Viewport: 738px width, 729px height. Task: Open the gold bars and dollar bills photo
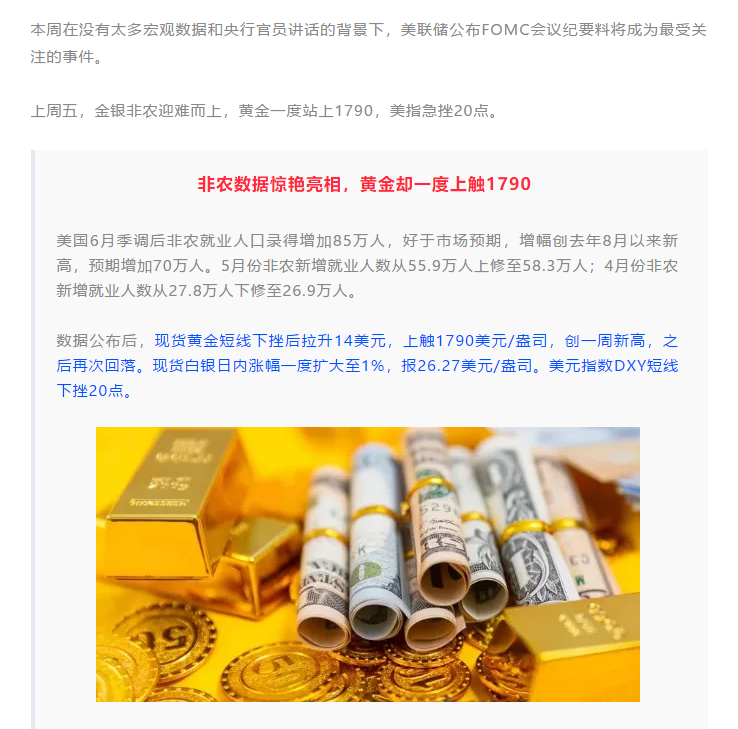pyautogui.click(x=367, y=564)
